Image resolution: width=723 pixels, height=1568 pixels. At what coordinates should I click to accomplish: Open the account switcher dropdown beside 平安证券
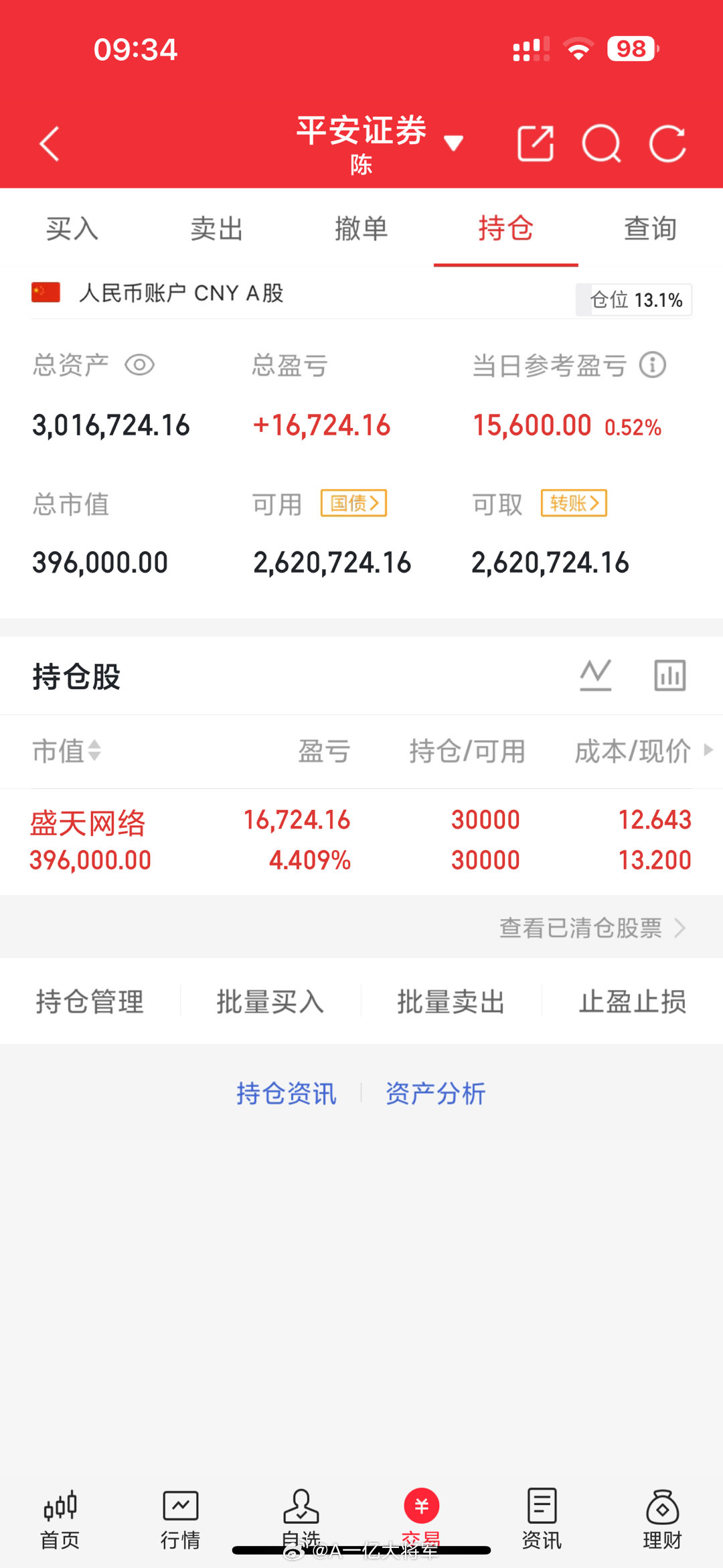tap(455, 143)
